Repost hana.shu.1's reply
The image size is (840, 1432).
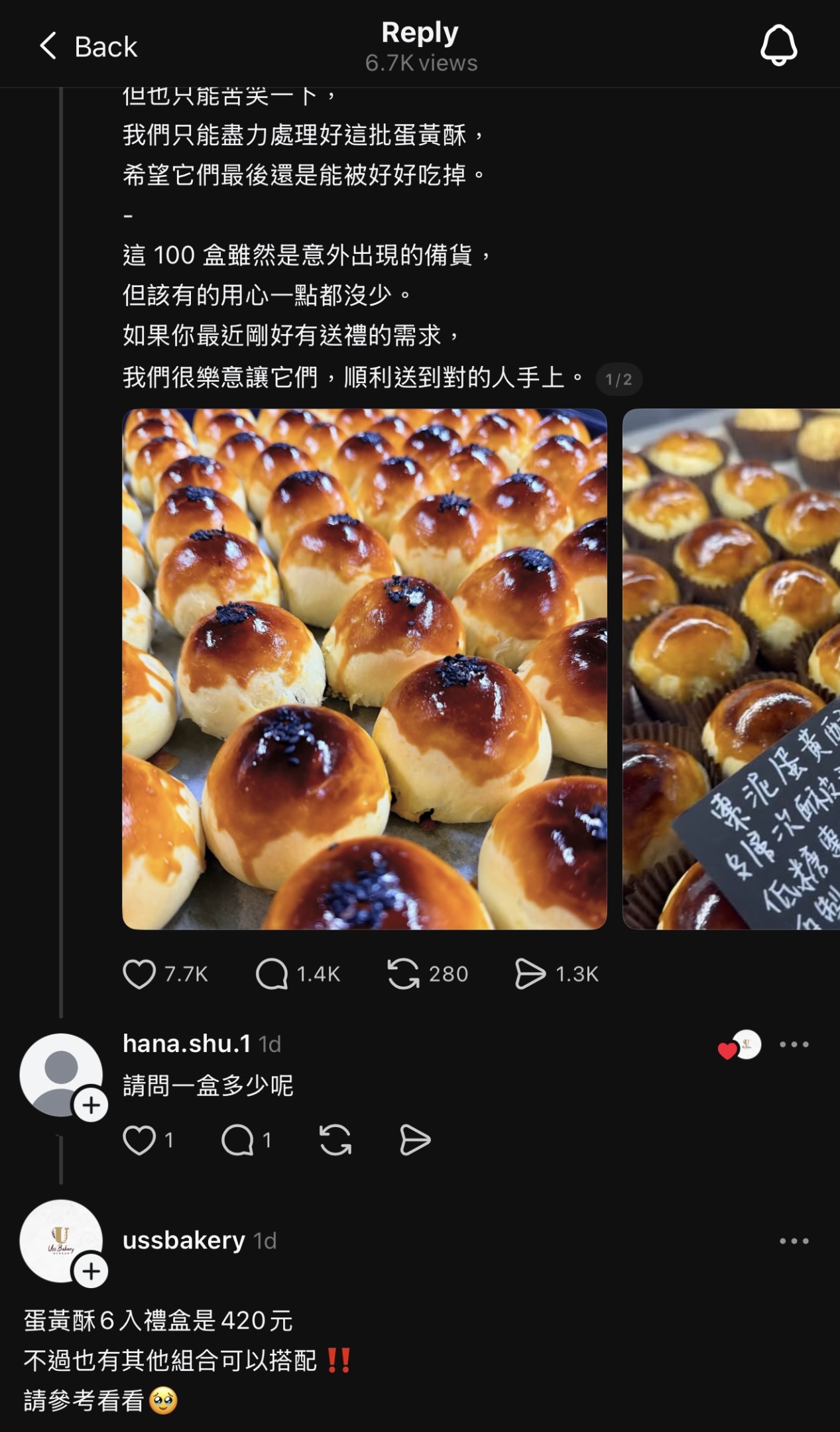335,1140
